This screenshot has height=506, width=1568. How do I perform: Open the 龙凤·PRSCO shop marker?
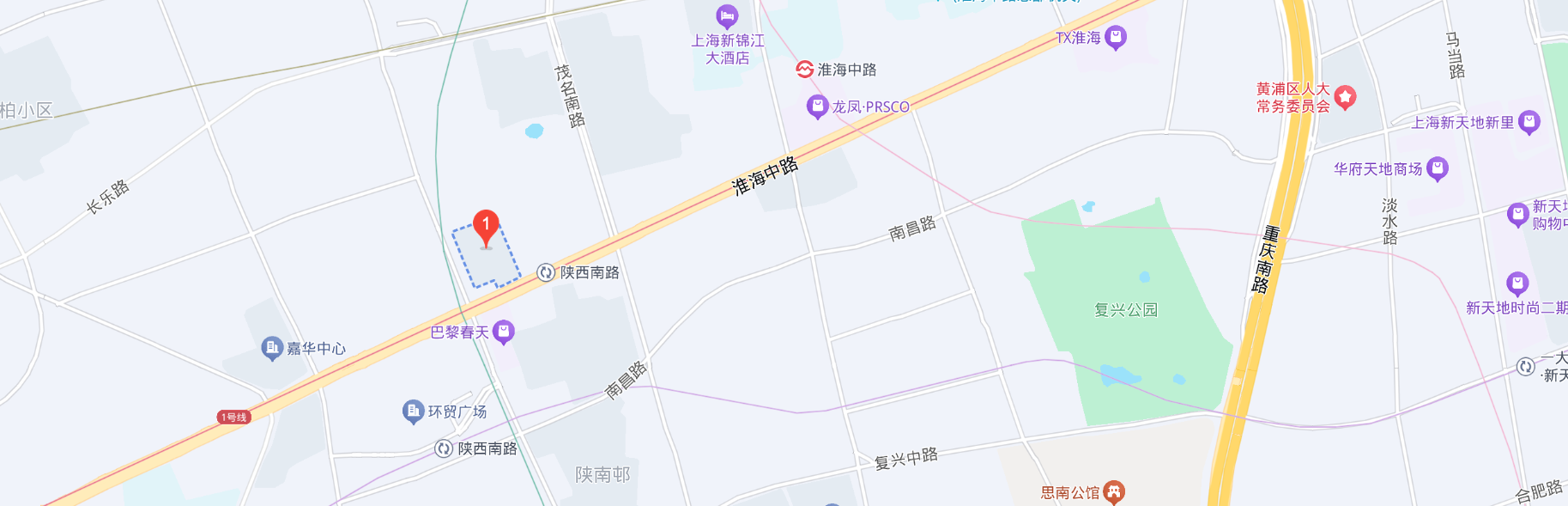(818, 107)
